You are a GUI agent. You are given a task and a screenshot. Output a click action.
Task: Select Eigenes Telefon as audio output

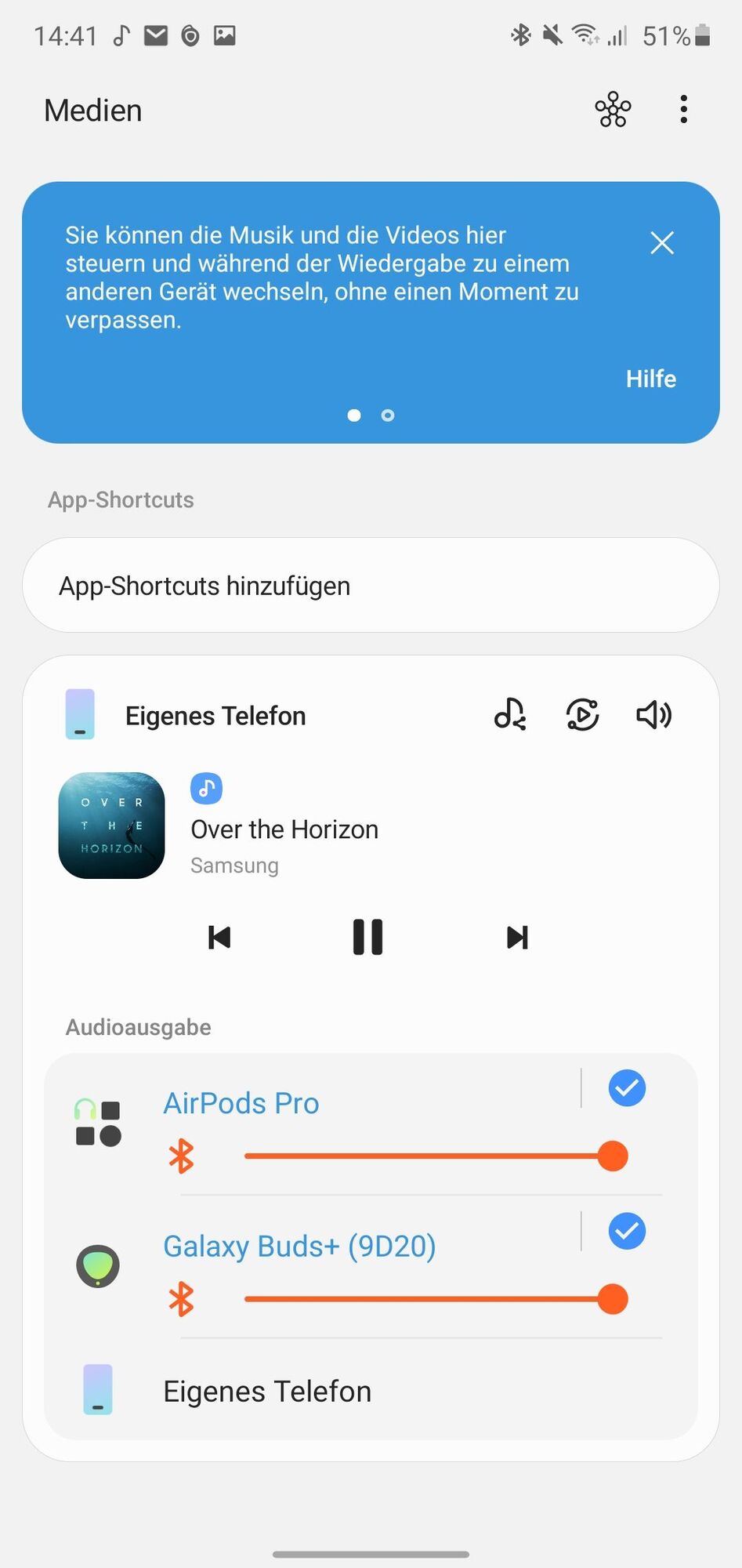coord(267,1392)
